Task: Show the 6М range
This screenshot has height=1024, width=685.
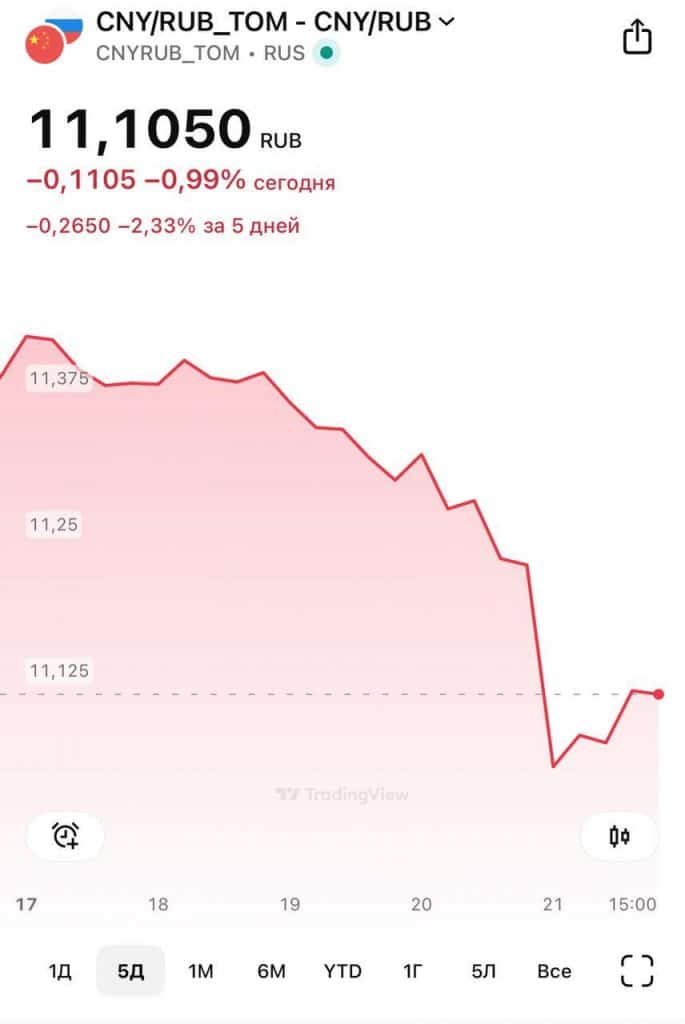Action: pyautogui.click(x=271, y=971)
